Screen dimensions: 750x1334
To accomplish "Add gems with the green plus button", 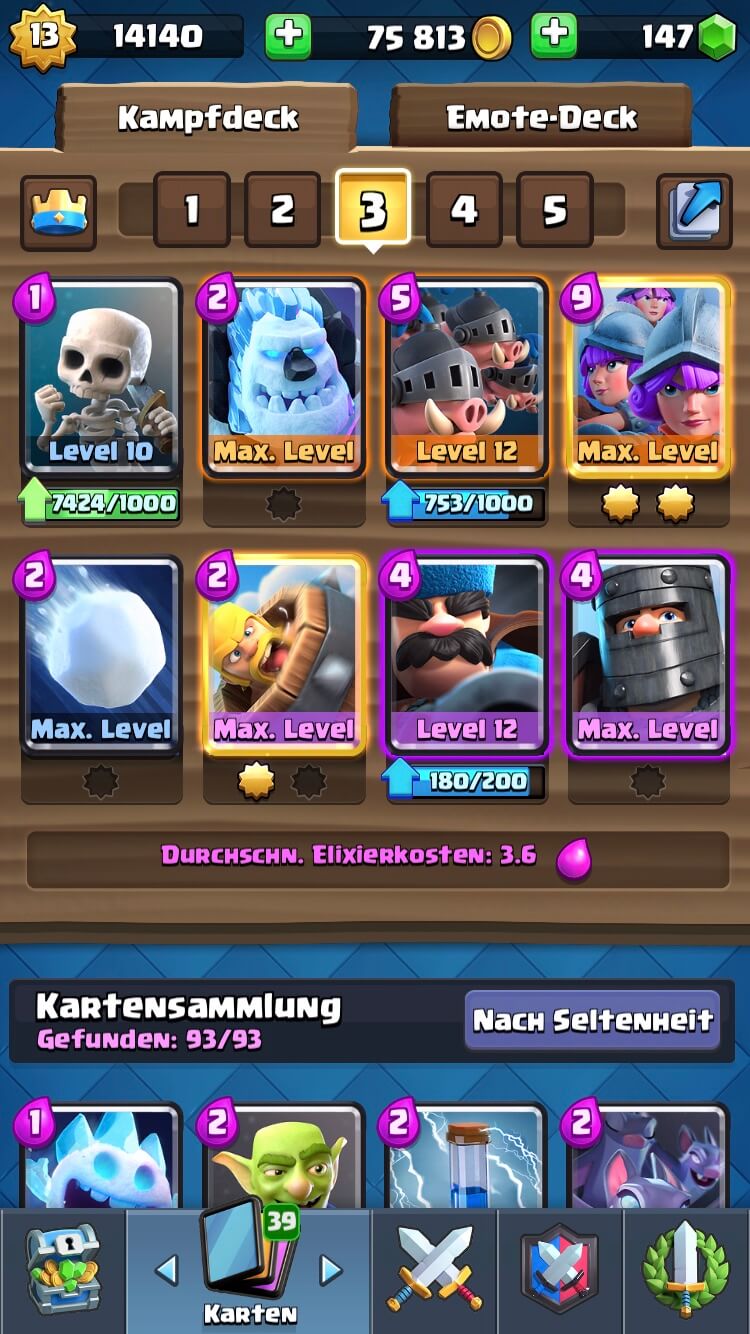I will tap(554, 37).
